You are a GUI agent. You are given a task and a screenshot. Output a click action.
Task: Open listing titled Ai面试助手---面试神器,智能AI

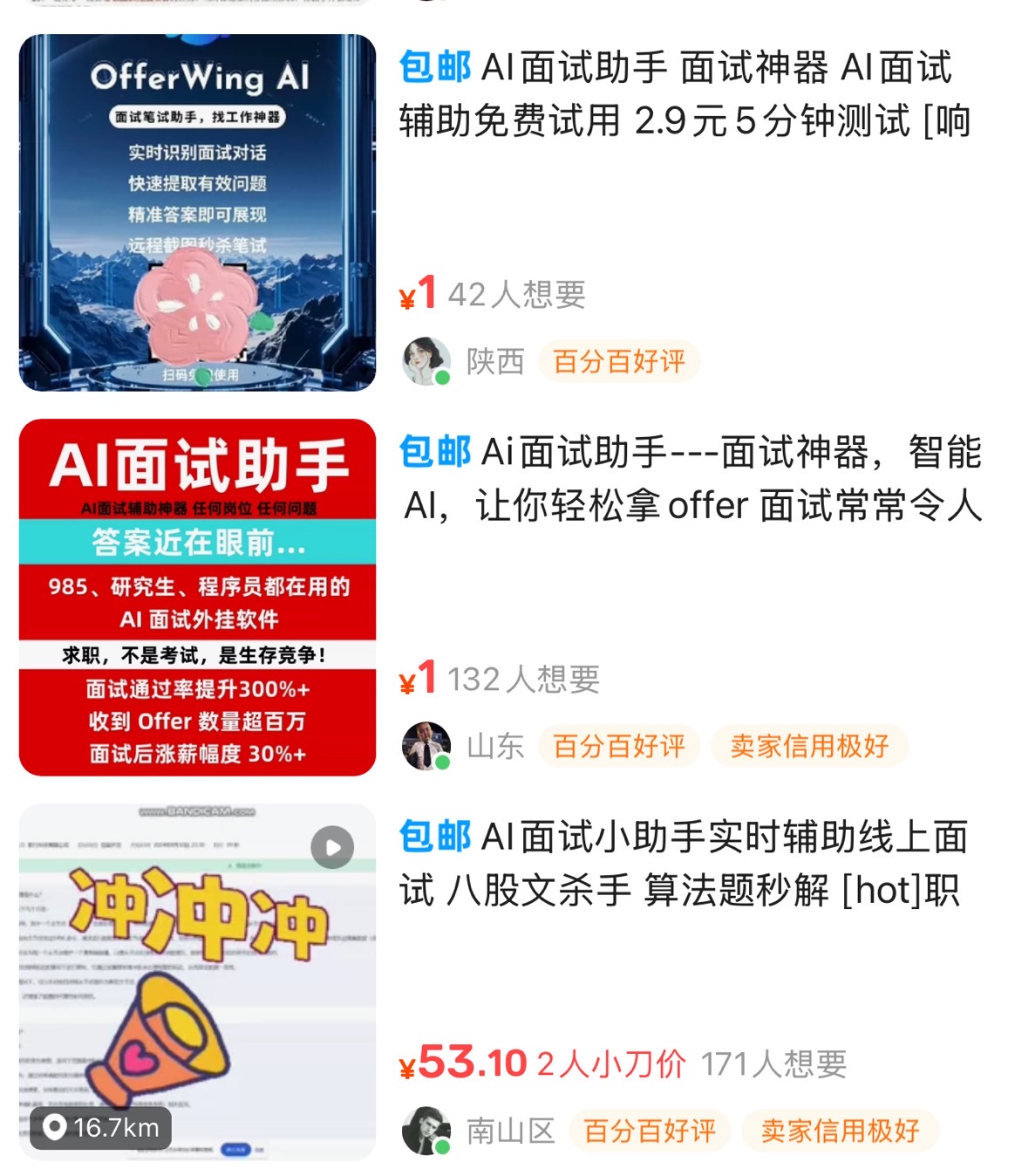[691, 479]
